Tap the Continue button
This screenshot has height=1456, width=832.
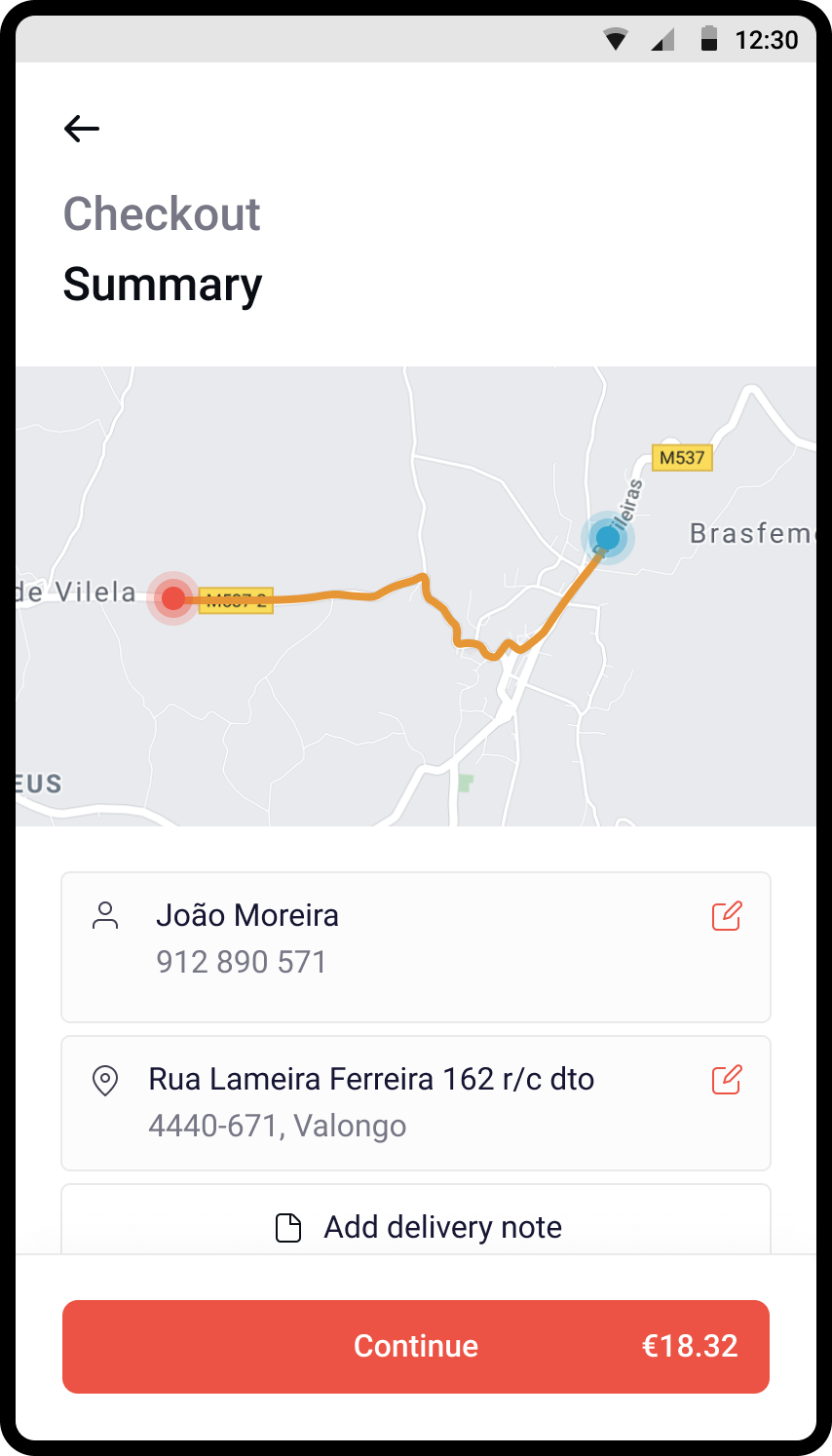pyautogui.click(x=416, y=1347)
